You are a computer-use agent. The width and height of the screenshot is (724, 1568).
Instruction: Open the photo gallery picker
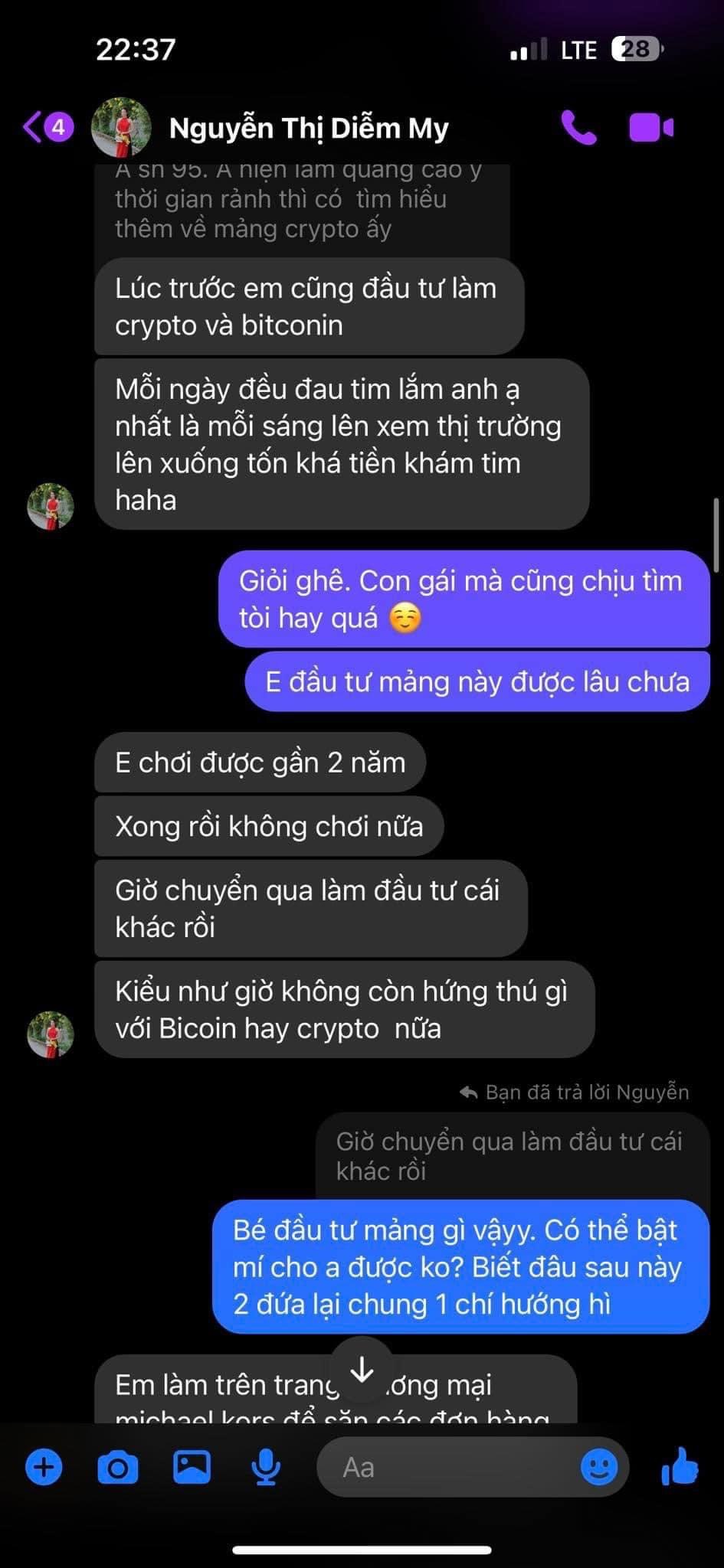coord(192,1468)
